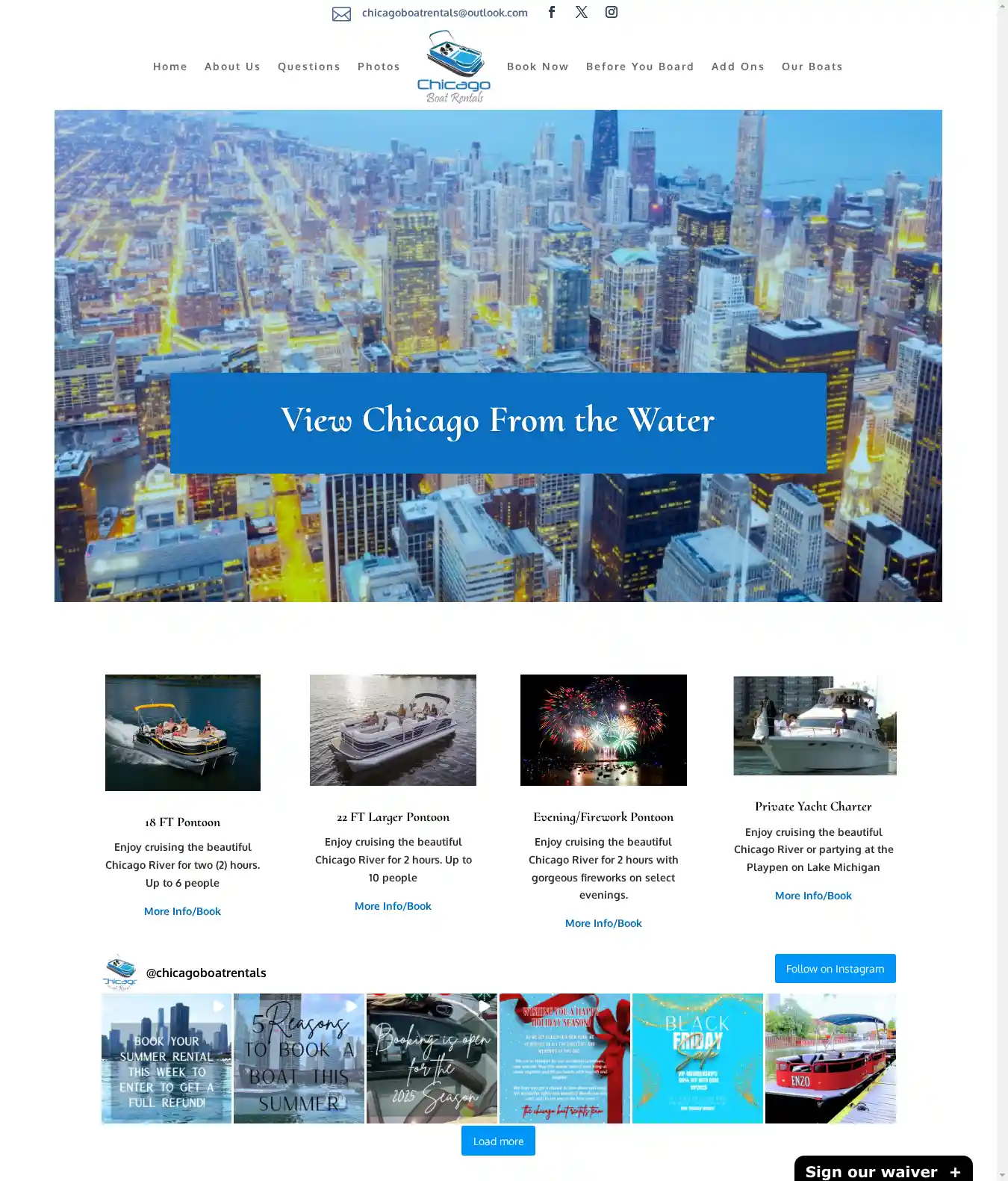Go to the About Us page

232,66
